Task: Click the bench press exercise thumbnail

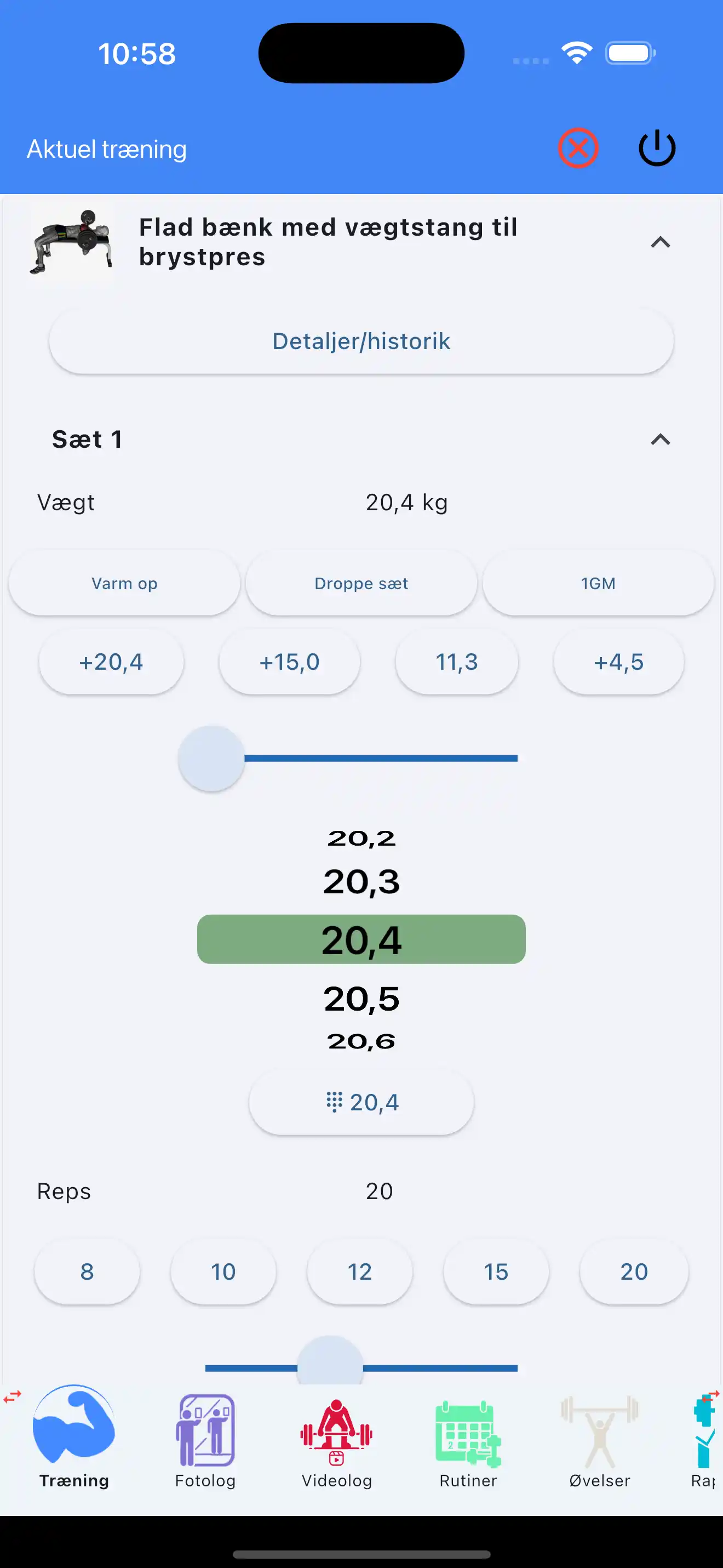Action: pyautogui.click(x=71, y=242)
